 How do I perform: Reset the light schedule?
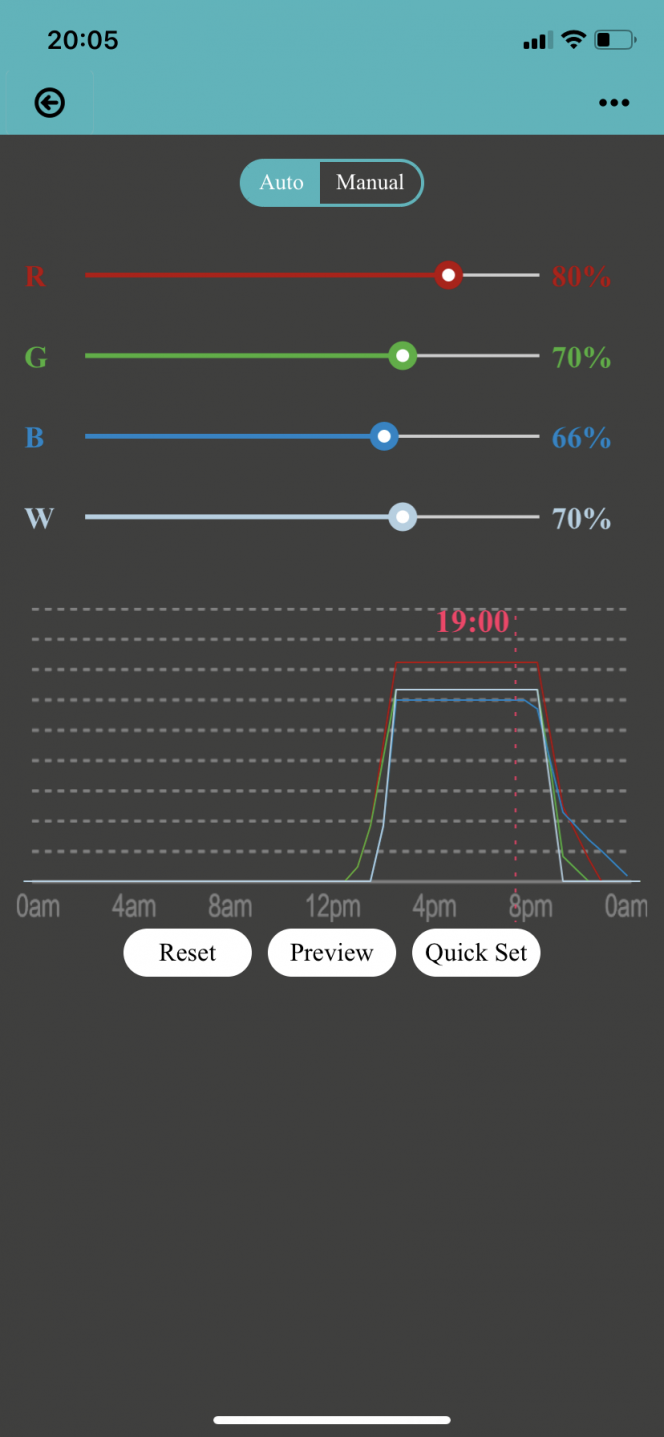(x=187, y=953)
